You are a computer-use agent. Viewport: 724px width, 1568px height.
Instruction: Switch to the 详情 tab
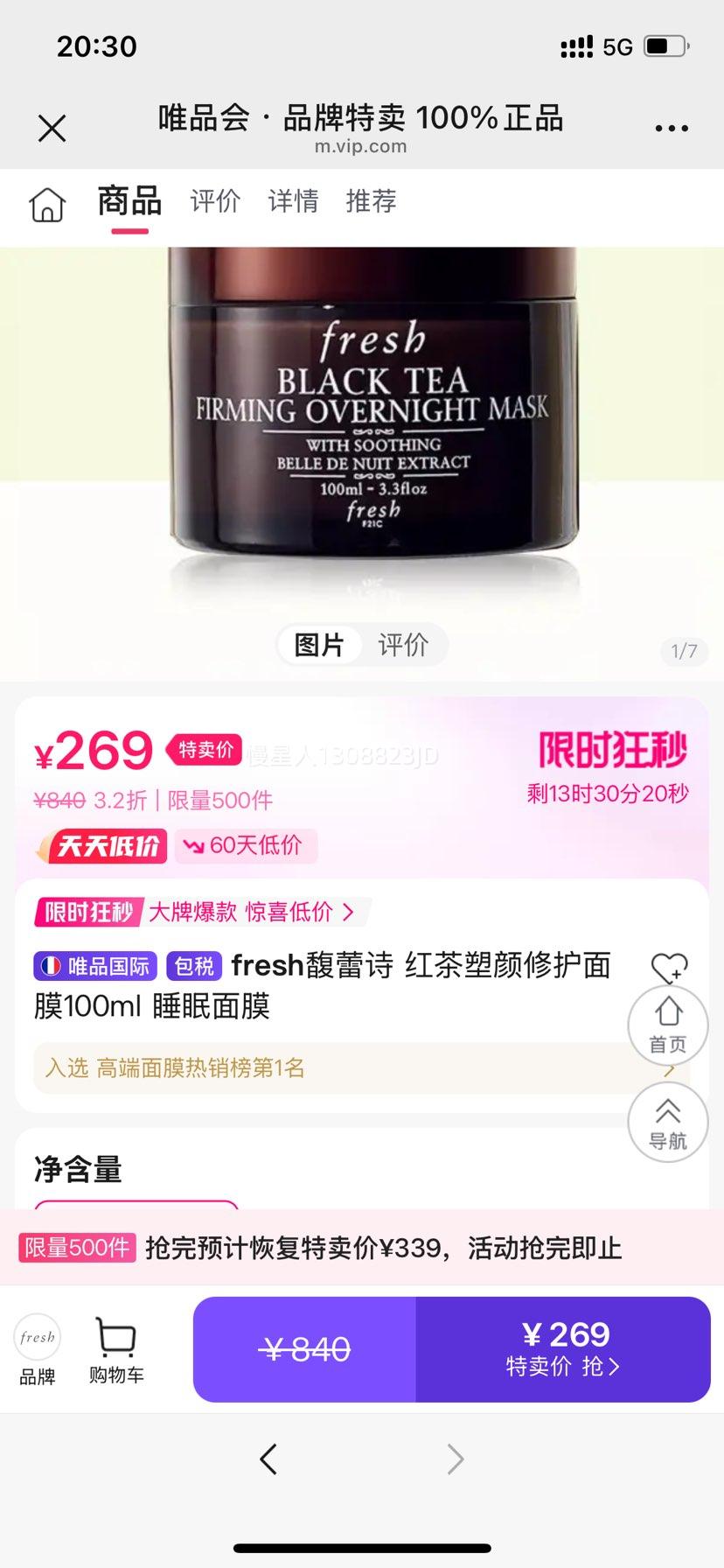[292, 201]
